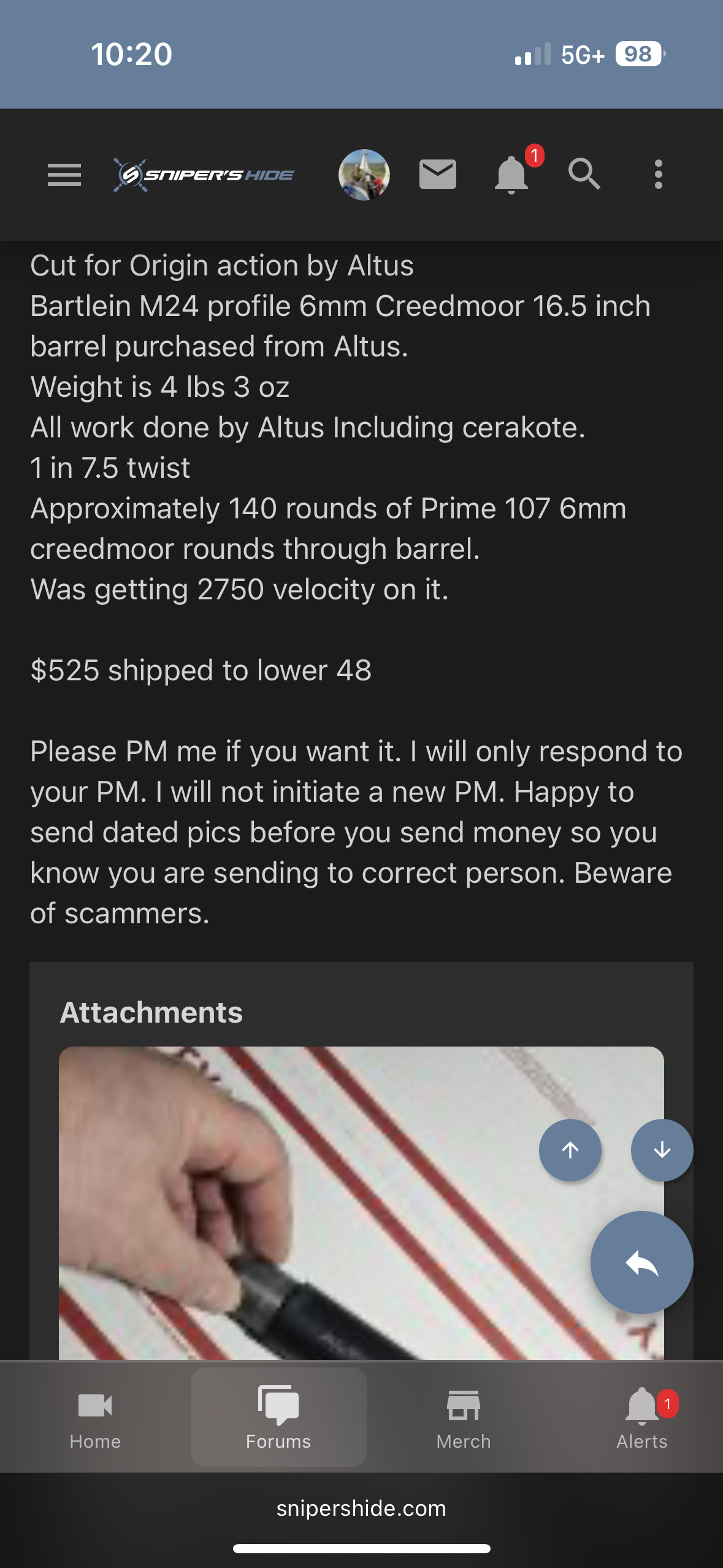Check the header notifications bell
This screenshot has height=1568, width=723.
click(x=511, y=175)
